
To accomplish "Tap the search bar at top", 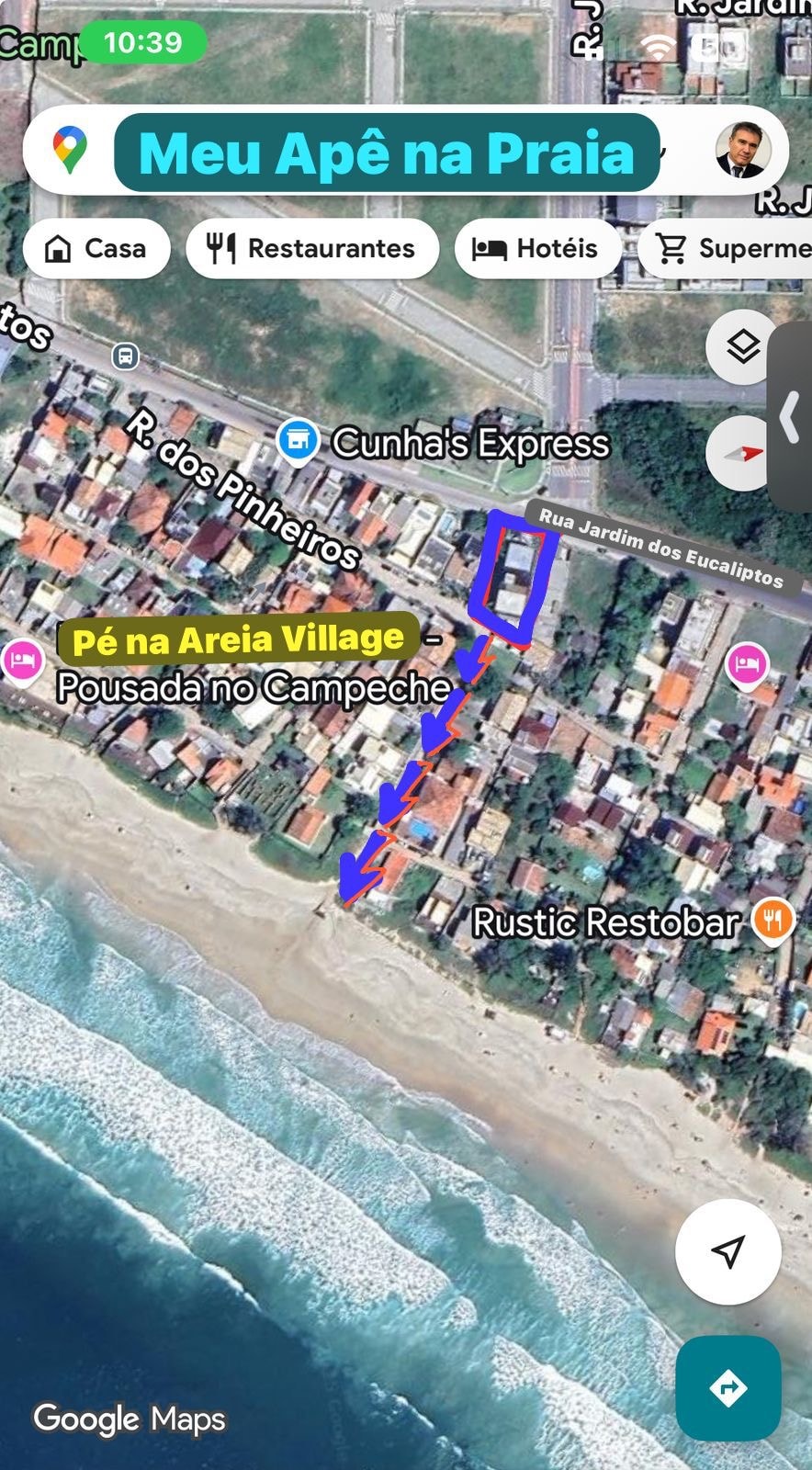I will pyautogui.click(x=386, y=152).
